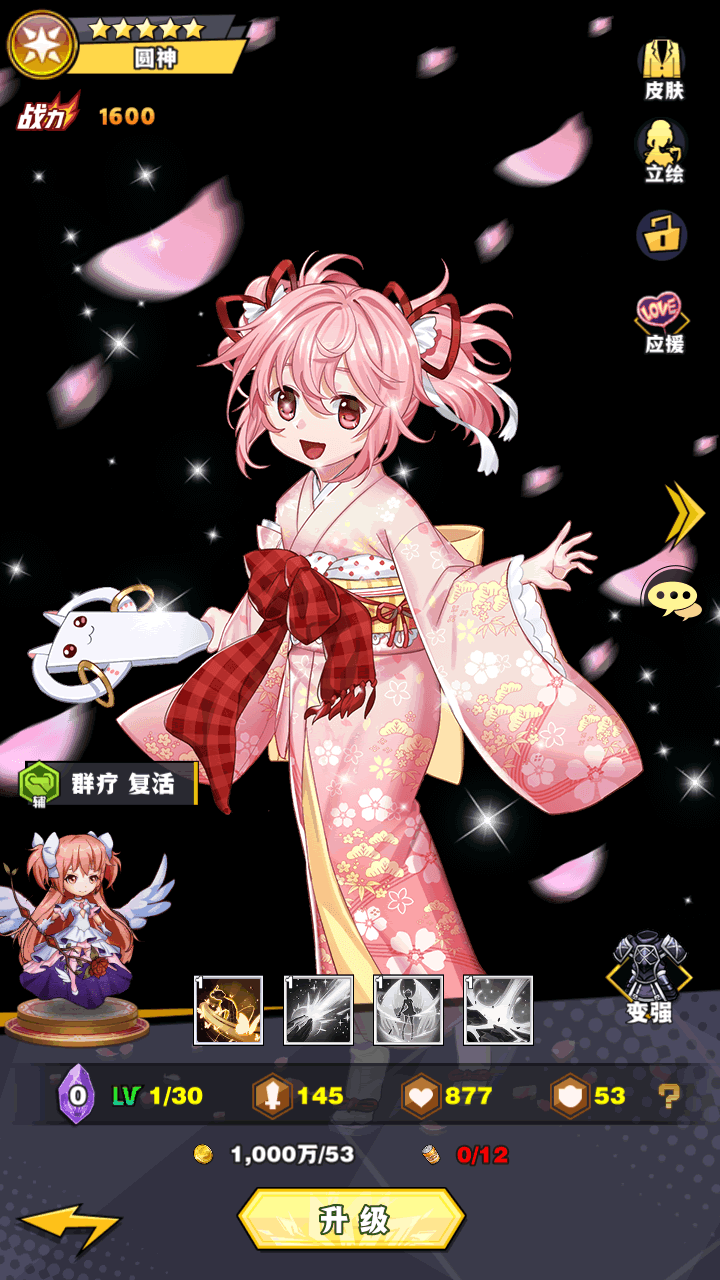Image resolution: width=720 pixels, height=1280 pixels.
Task: Tap the 群疗 复活 role tag
Action: (110, 784)
